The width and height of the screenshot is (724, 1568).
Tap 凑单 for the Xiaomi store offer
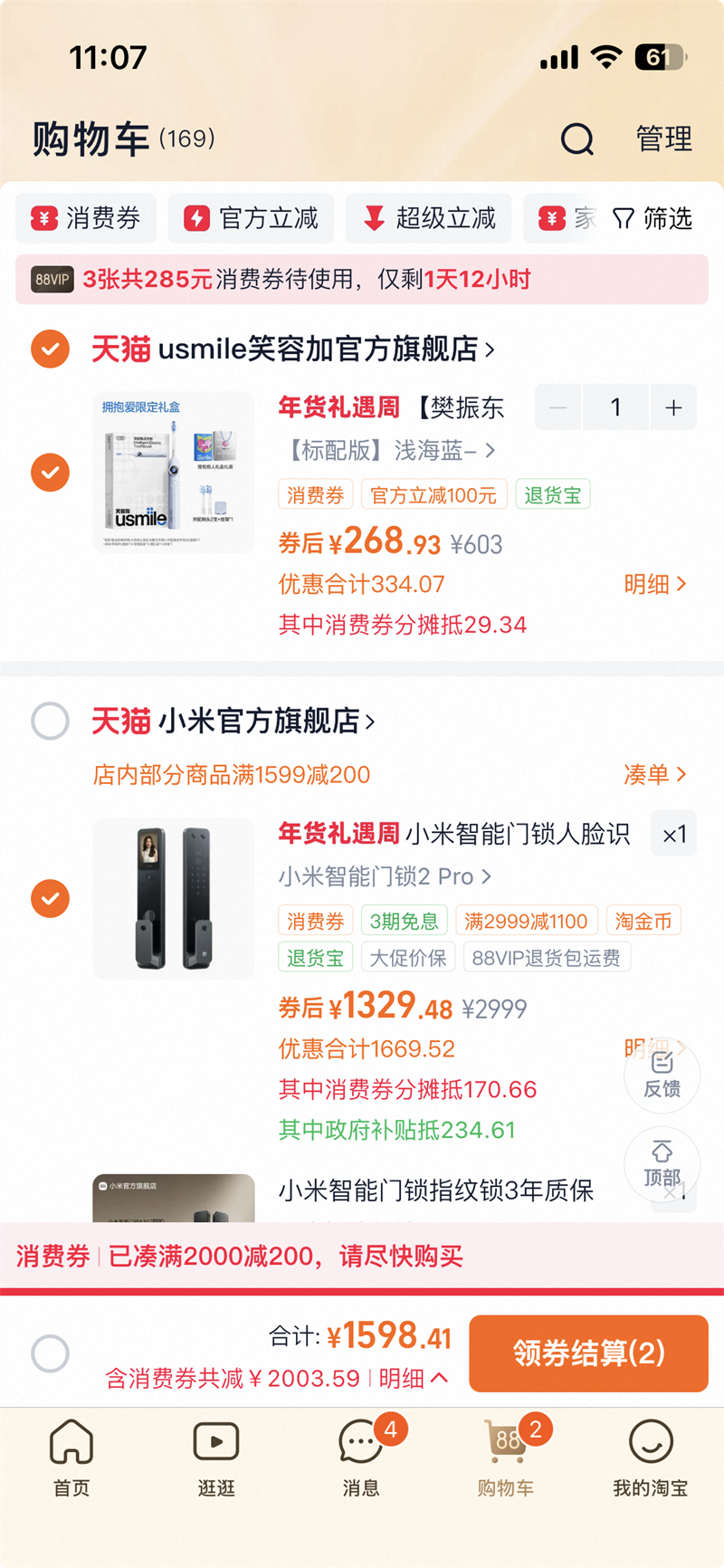655,775
